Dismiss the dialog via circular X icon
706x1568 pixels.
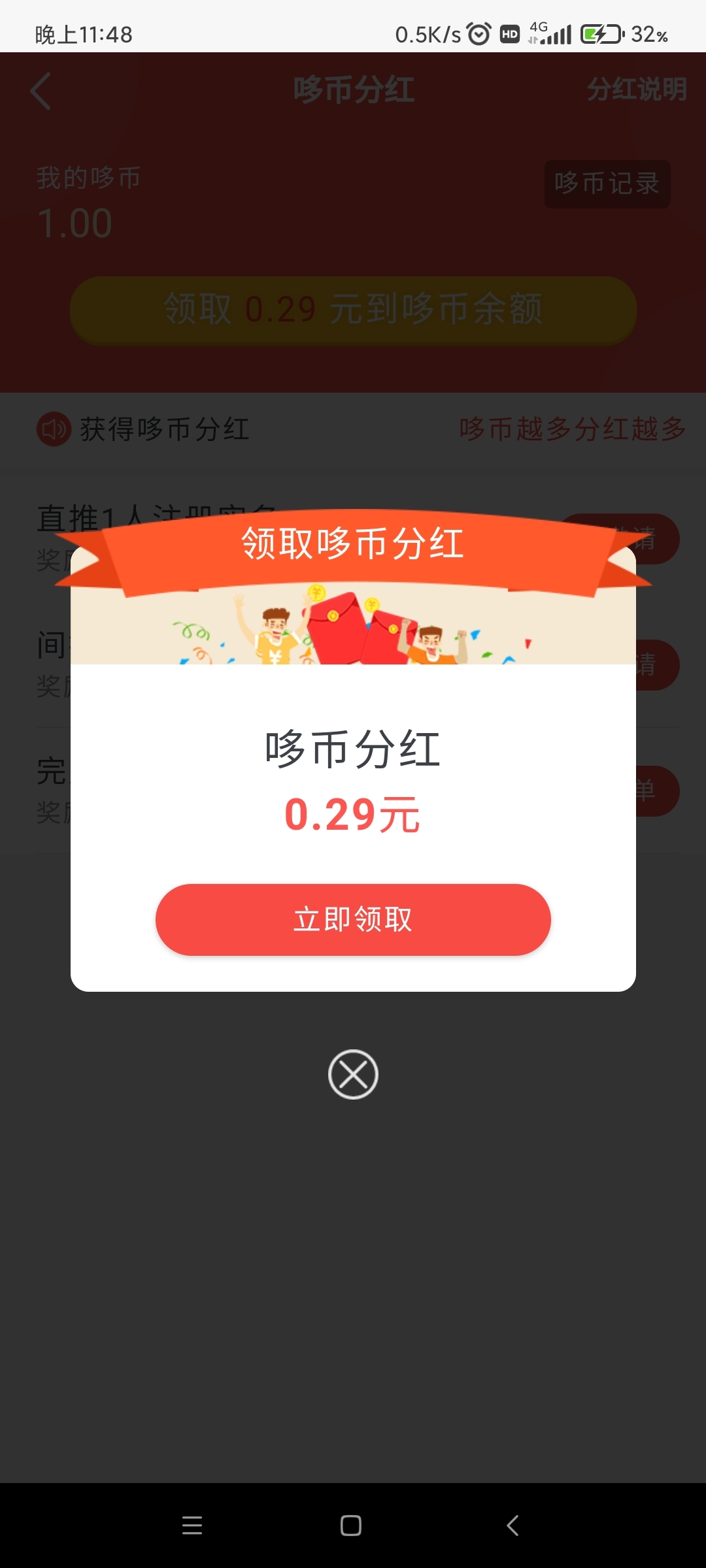click(352, 1074)
